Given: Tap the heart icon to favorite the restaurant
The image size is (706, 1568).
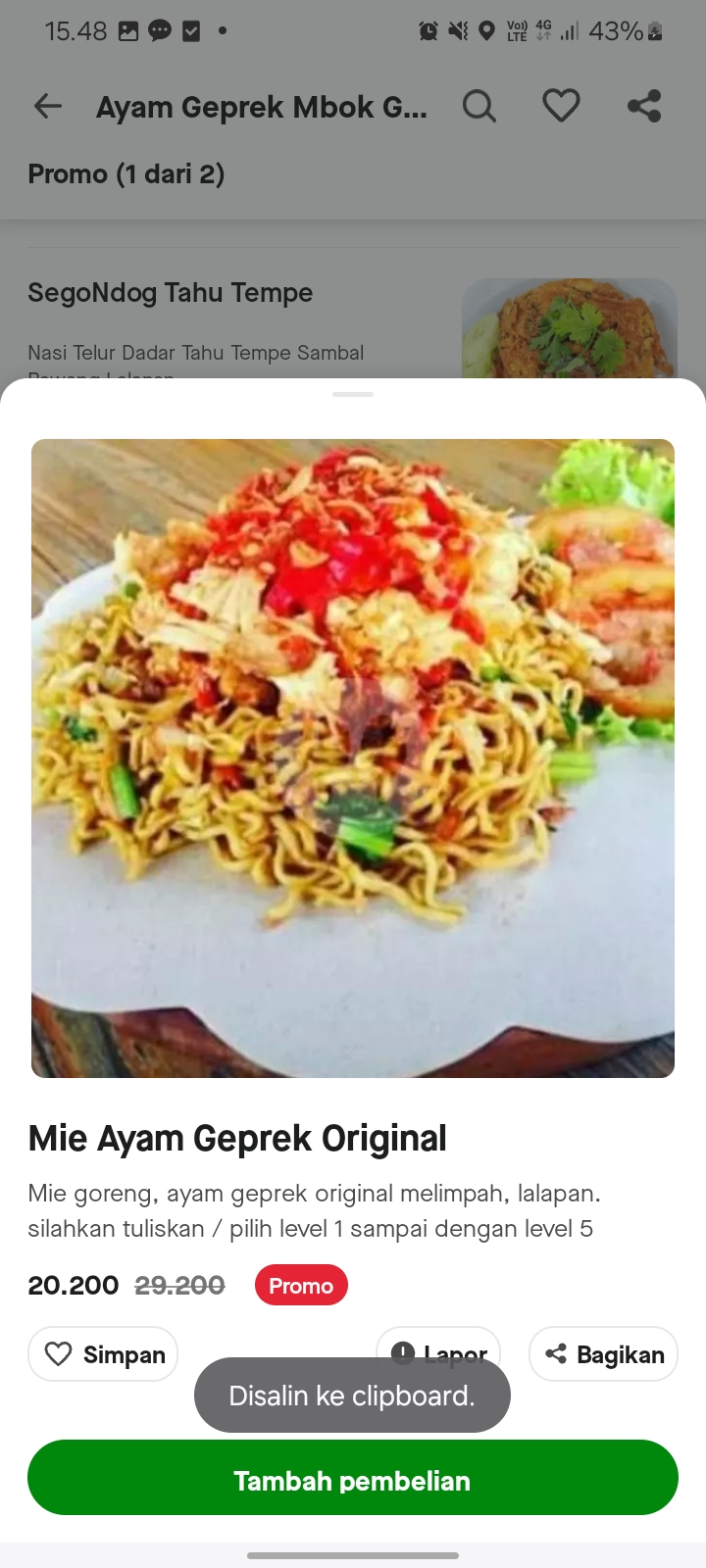Looking at the screenshot, I should pos(561,105).
